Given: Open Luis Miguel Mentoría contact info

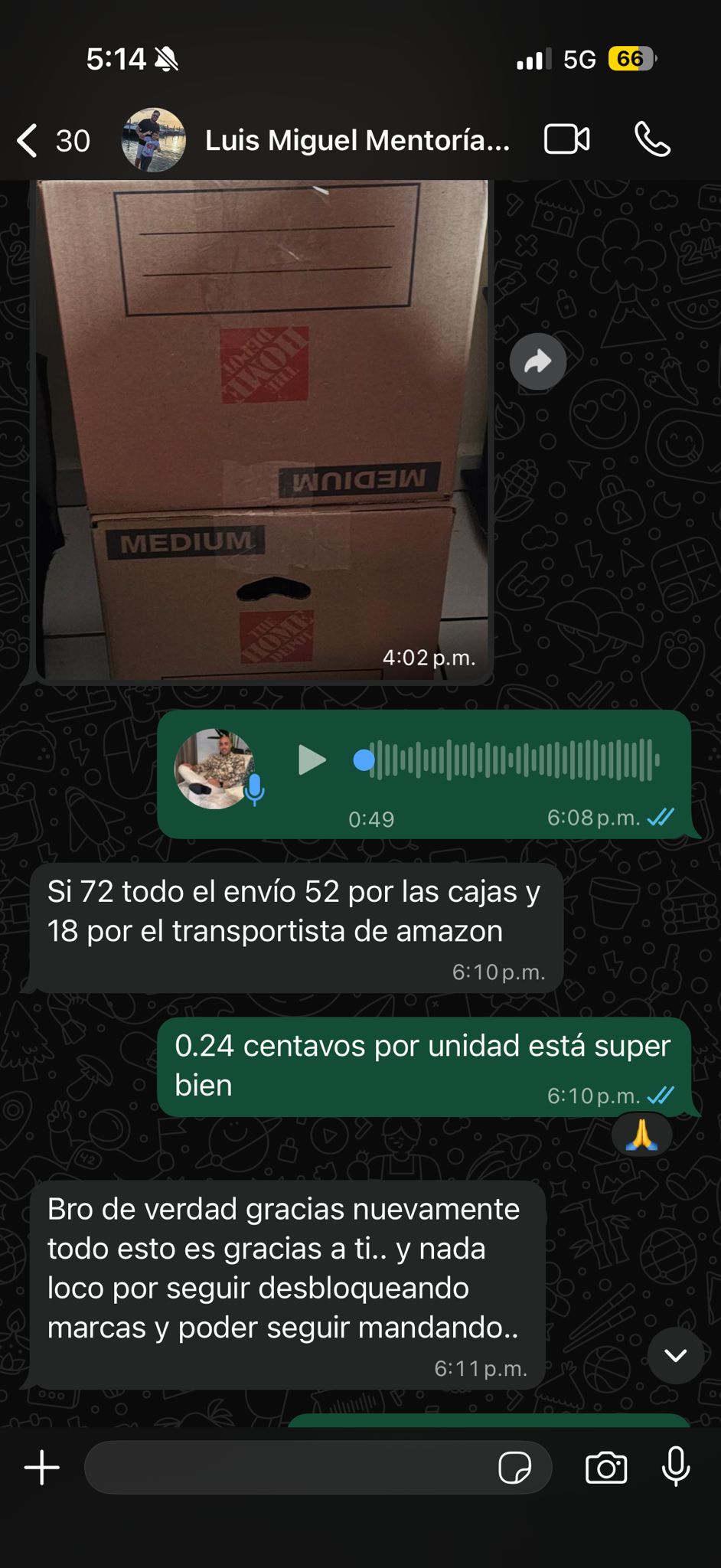Looking at the screenshot, I should click(357, 141).
